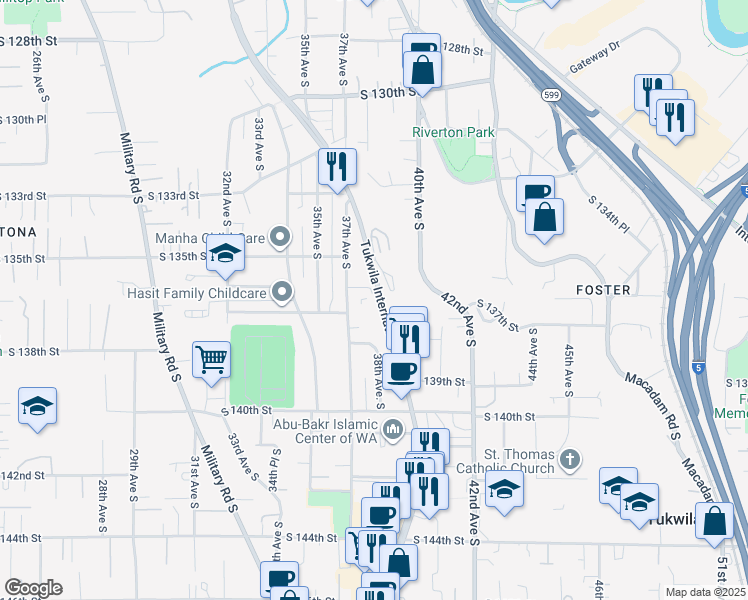
Task: Tap the shopping bag marker by 51st Ave
Action: click(717, 522)
